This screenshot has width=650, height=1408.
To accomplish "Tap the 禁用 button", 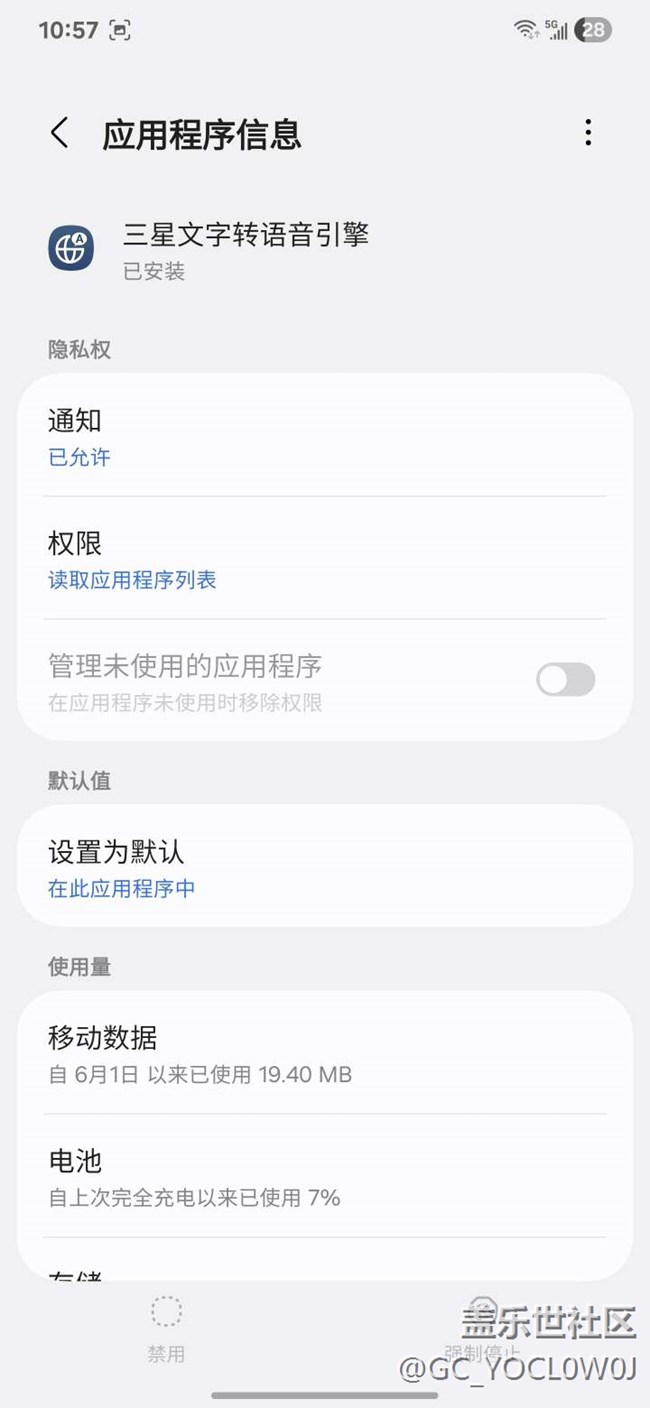I will [x=166, y=1328].
